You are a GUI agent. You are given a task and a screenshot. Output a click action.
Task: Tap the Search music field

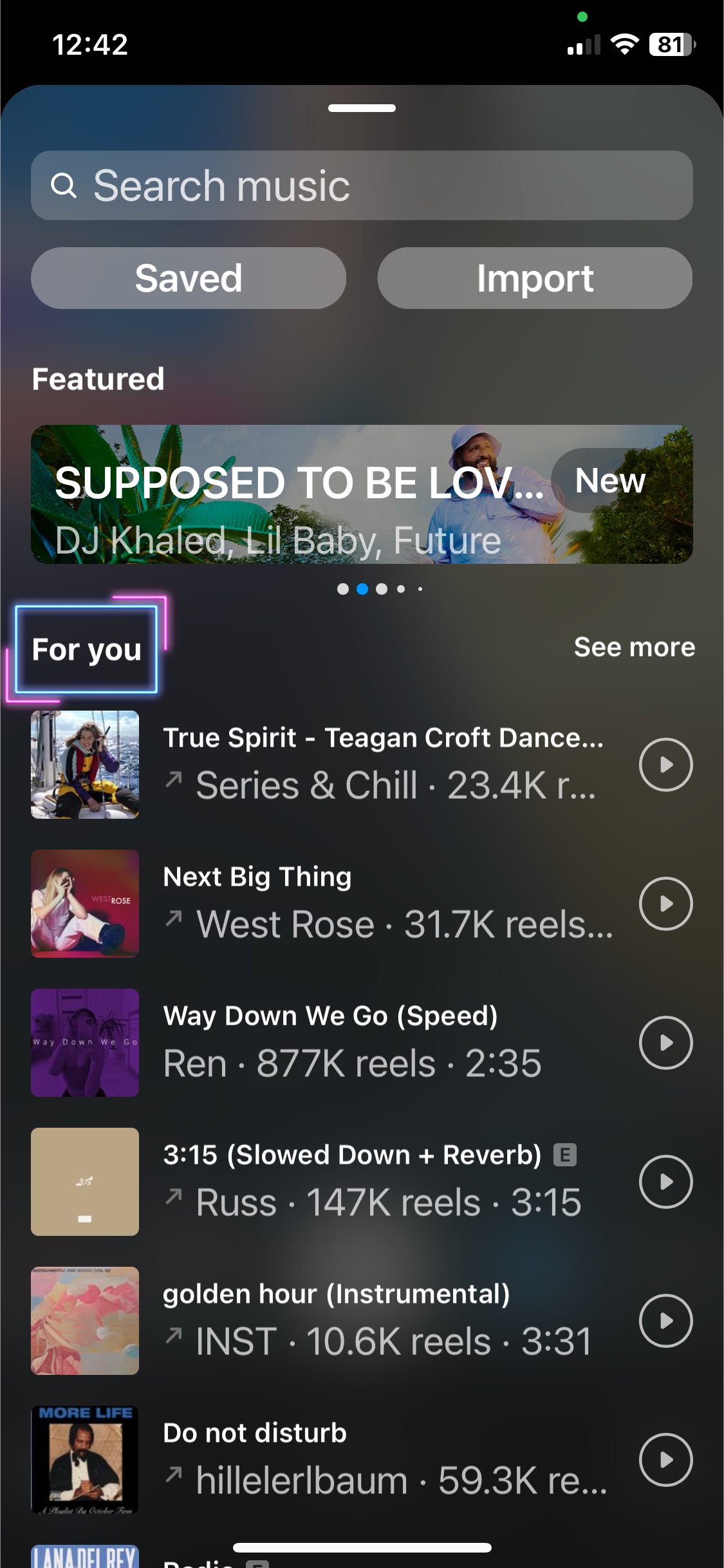(x=362, y=185)
